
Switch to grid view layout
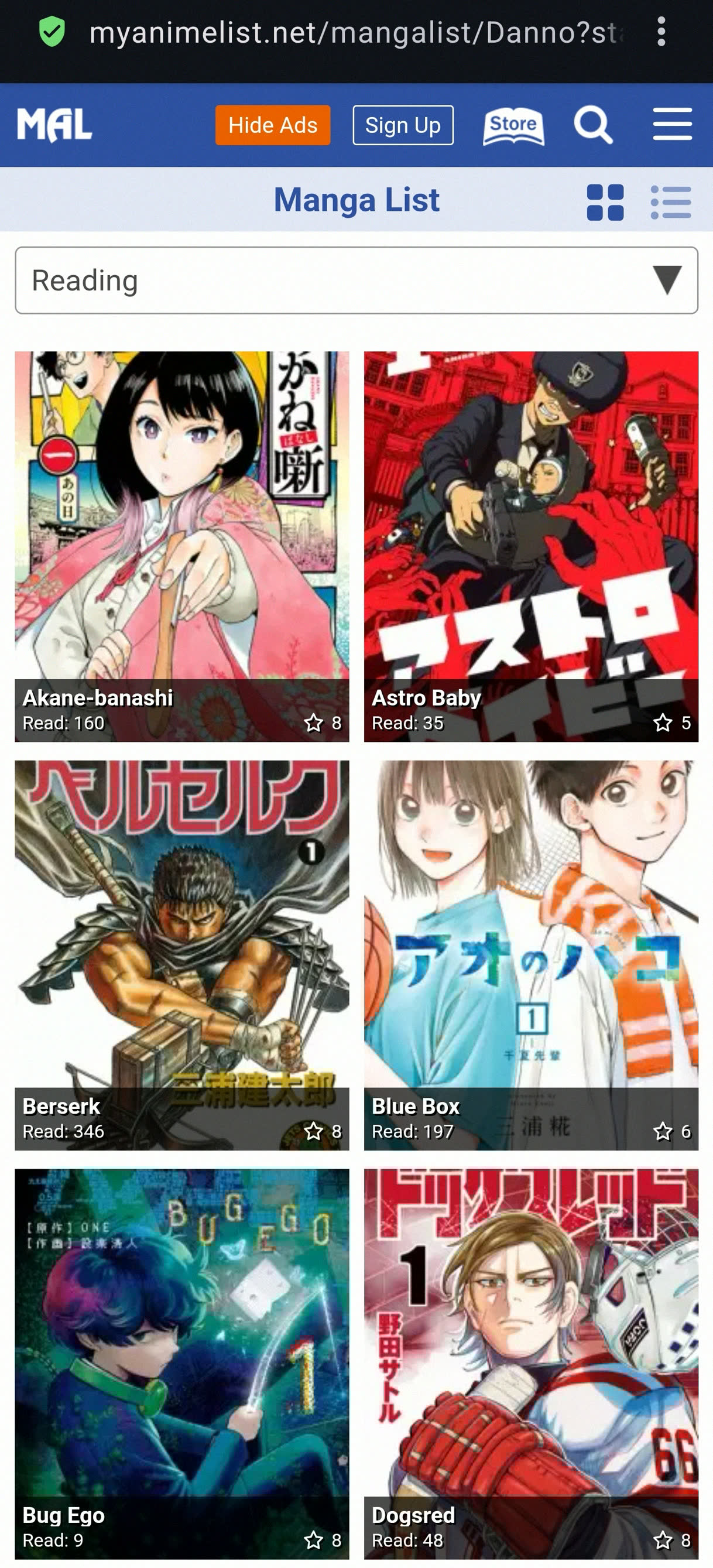605,202
